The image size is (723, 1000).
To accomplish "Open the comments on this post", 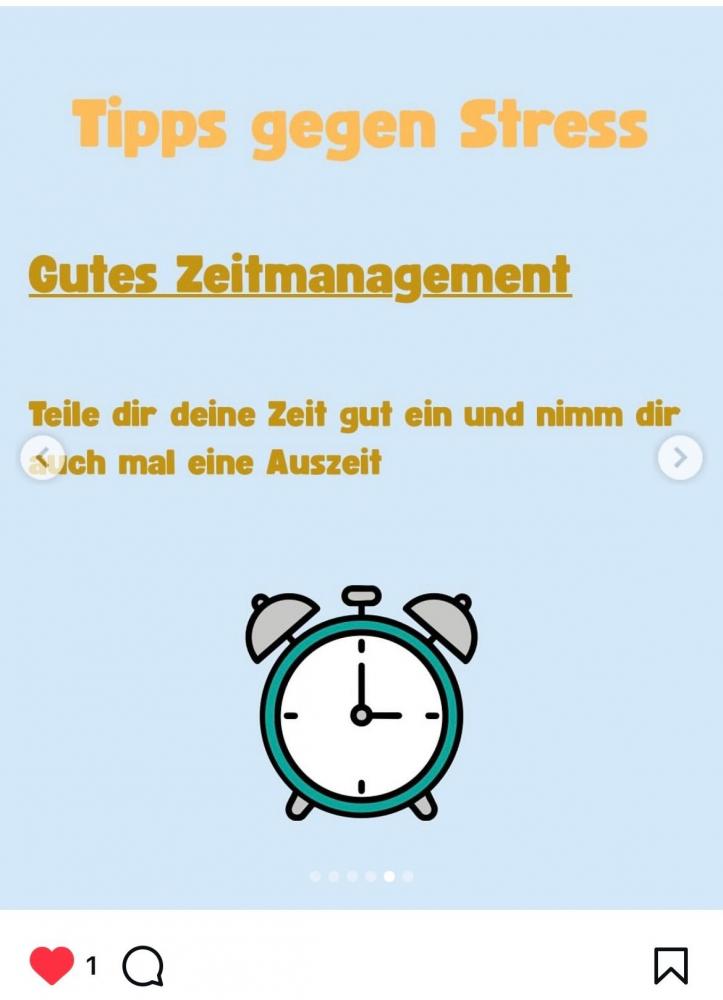I will [x=143, y=966].
